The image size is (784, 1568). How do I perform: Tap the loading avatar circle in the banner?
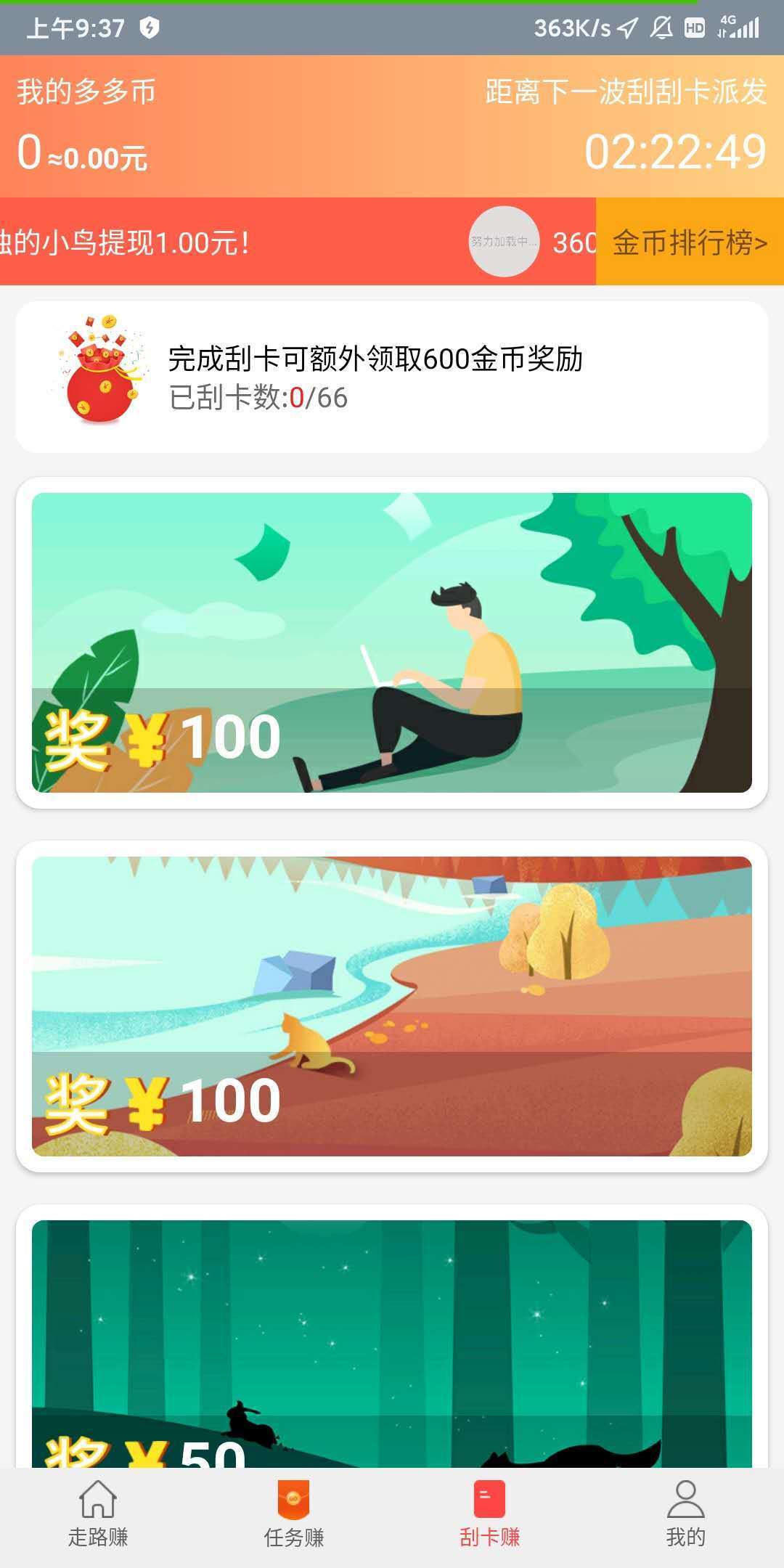[x=505, y=245]
